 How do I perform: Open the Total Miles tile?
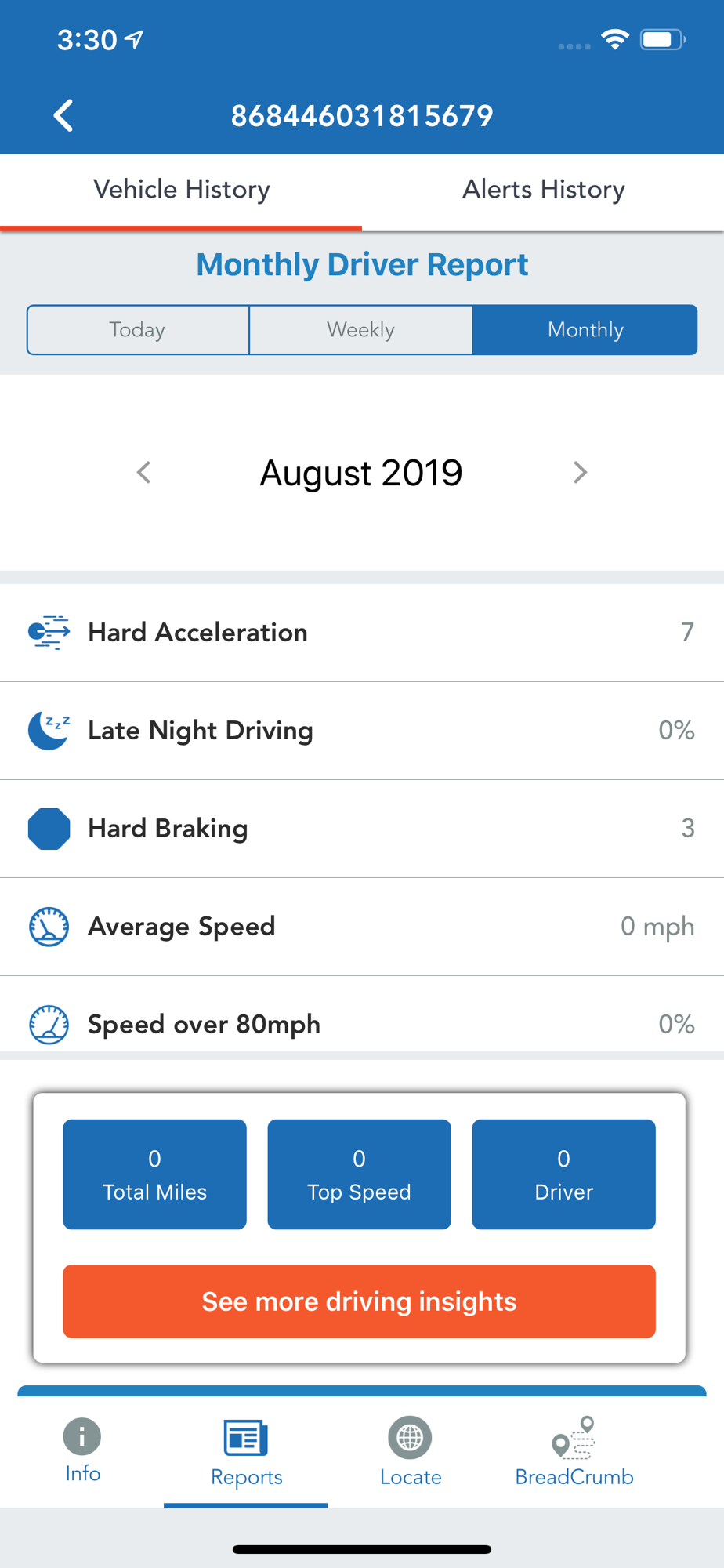point(154,1174)
